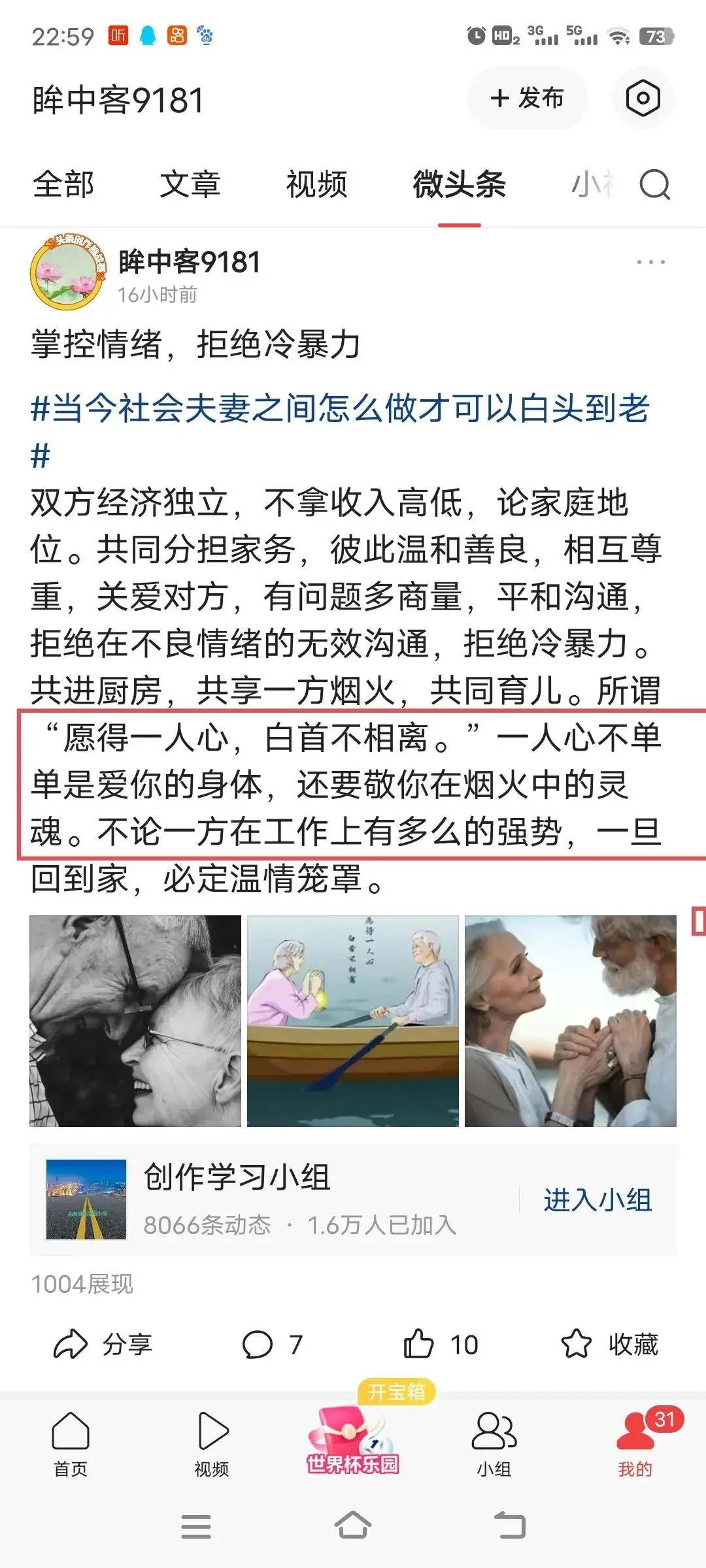Open the comments with 7 replies
Viewport: 706px width, 1568px height.
click(272, 1345)
